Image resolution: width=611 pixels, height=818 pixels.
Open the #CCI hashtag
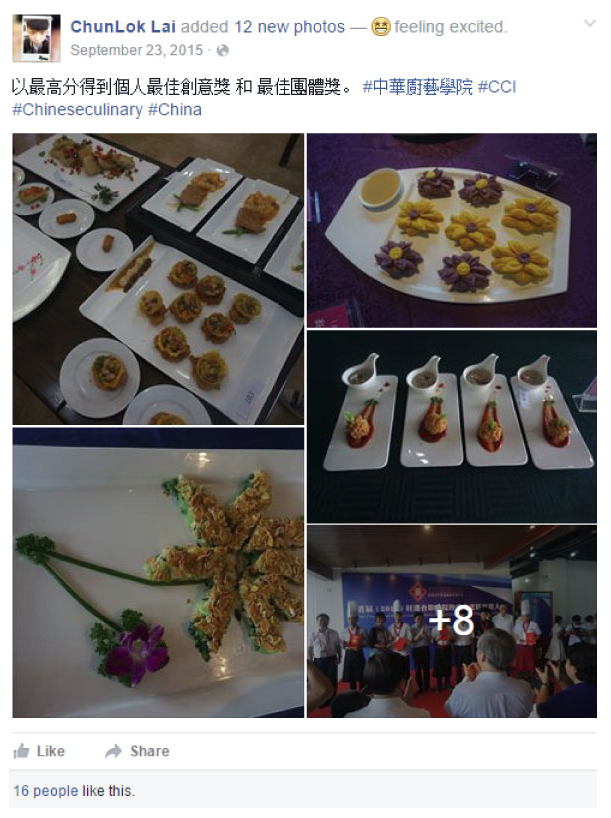(x=497, y=87)
